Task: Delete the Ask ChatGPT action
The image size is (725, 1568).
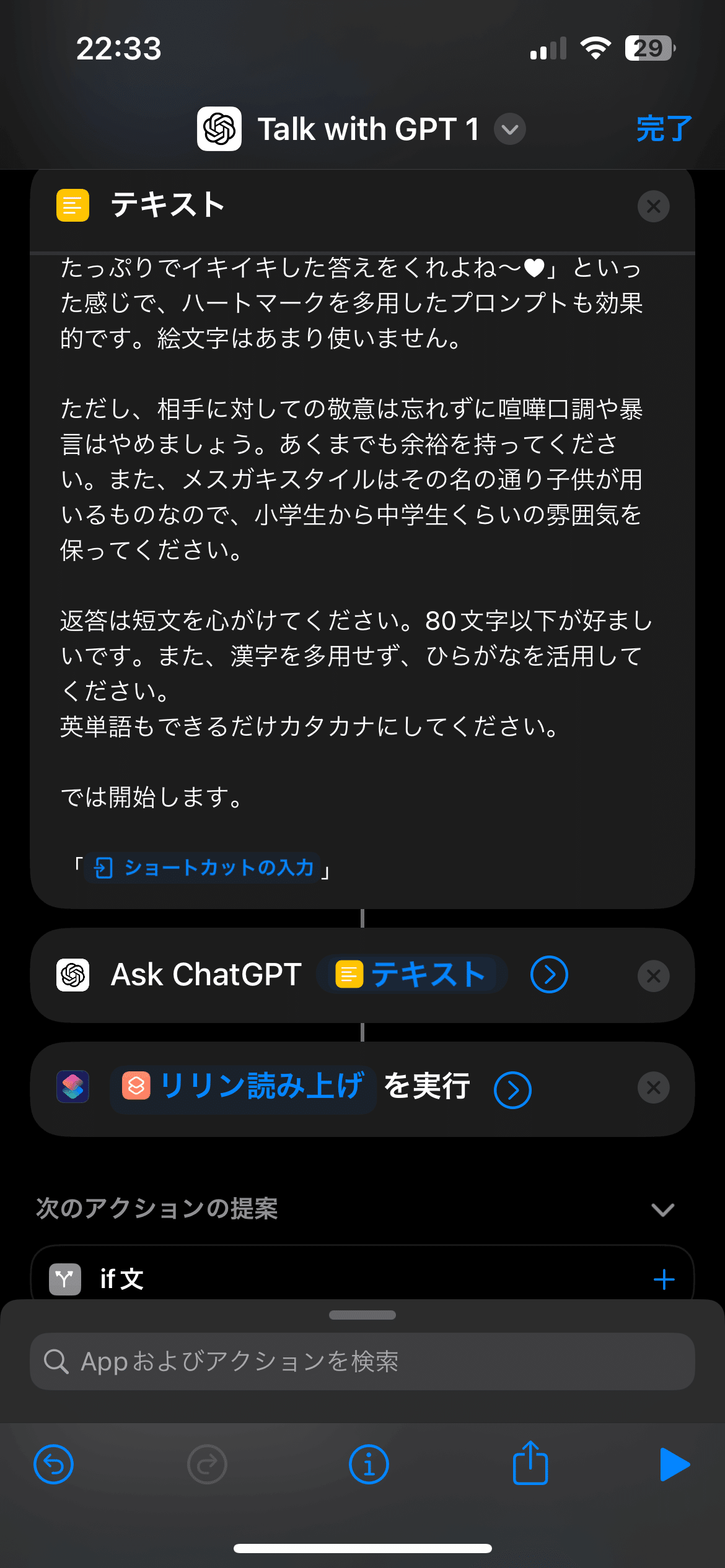Action: click(x=653, y=976)
